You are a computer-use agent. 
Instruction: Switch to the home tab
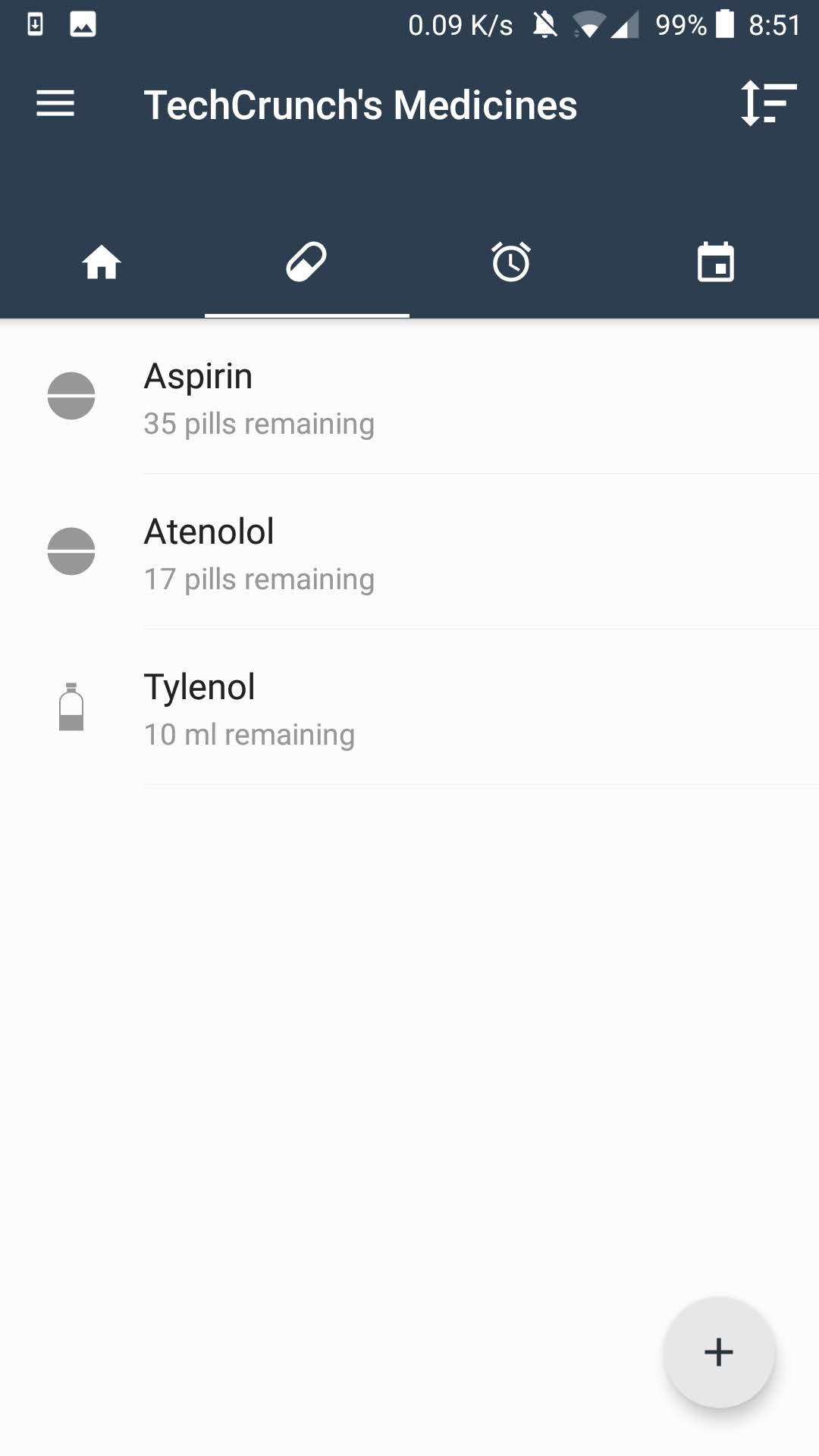click(102, 262)
